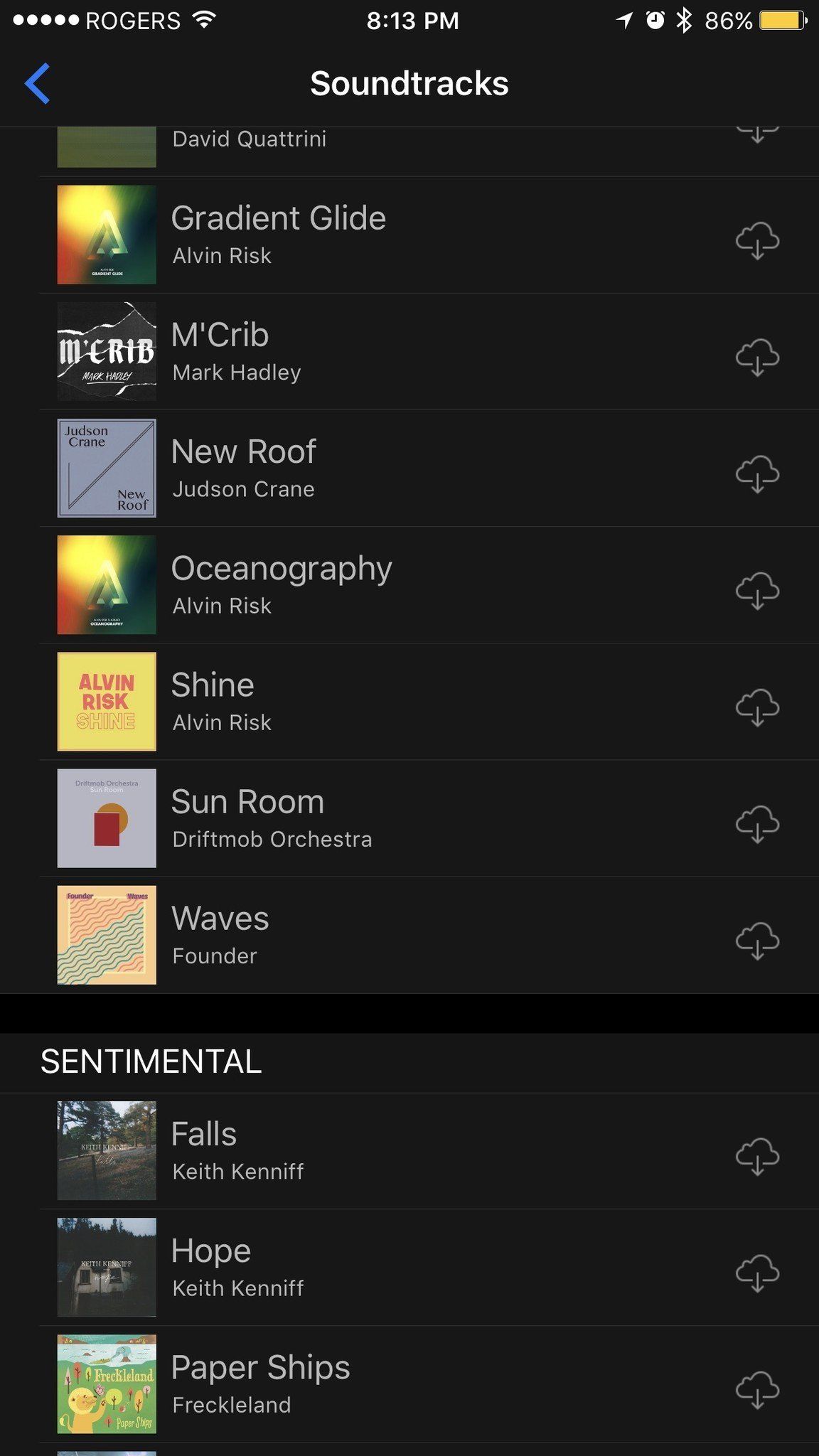The width and height of the screenshot is (819, 1456).
Task: Select the Gradient Glide track row
Action: coord(355,233)
